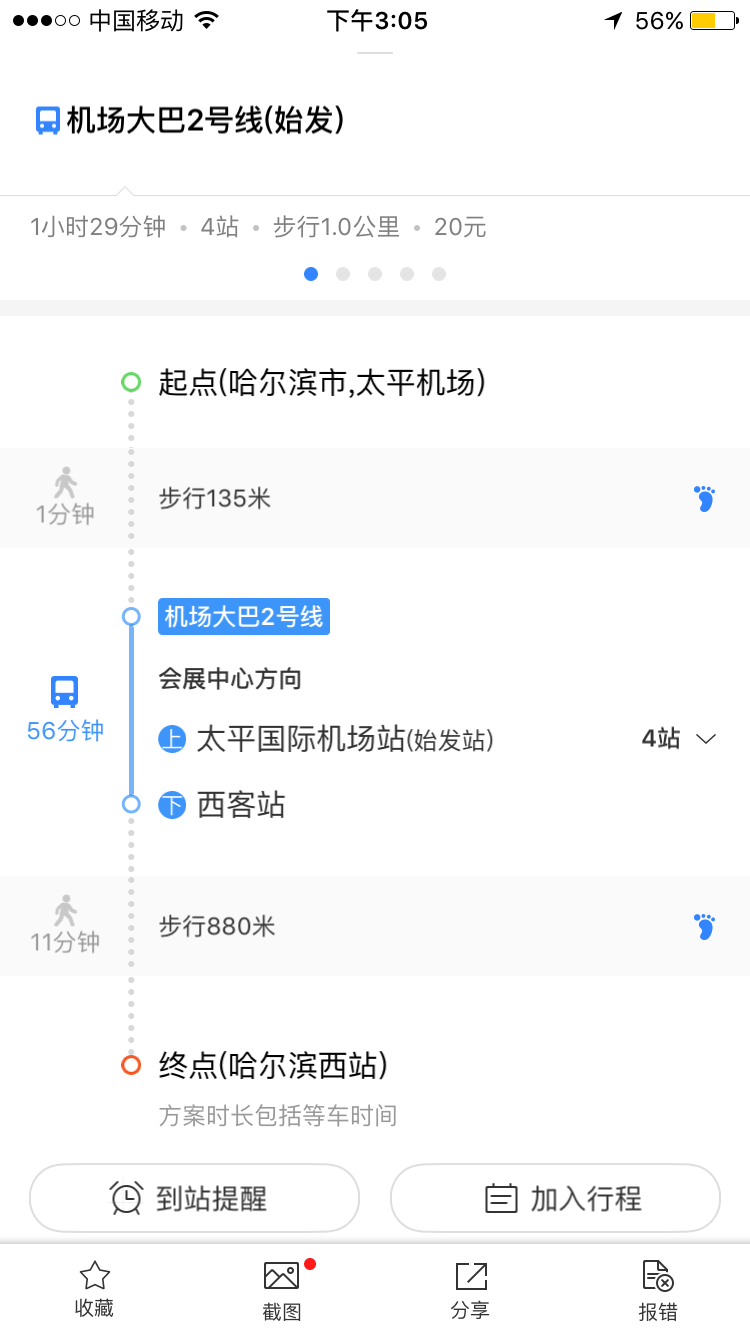Open the 西客站 drop-off stop
The image size is (750, 1334).
[x=241, y=805]
